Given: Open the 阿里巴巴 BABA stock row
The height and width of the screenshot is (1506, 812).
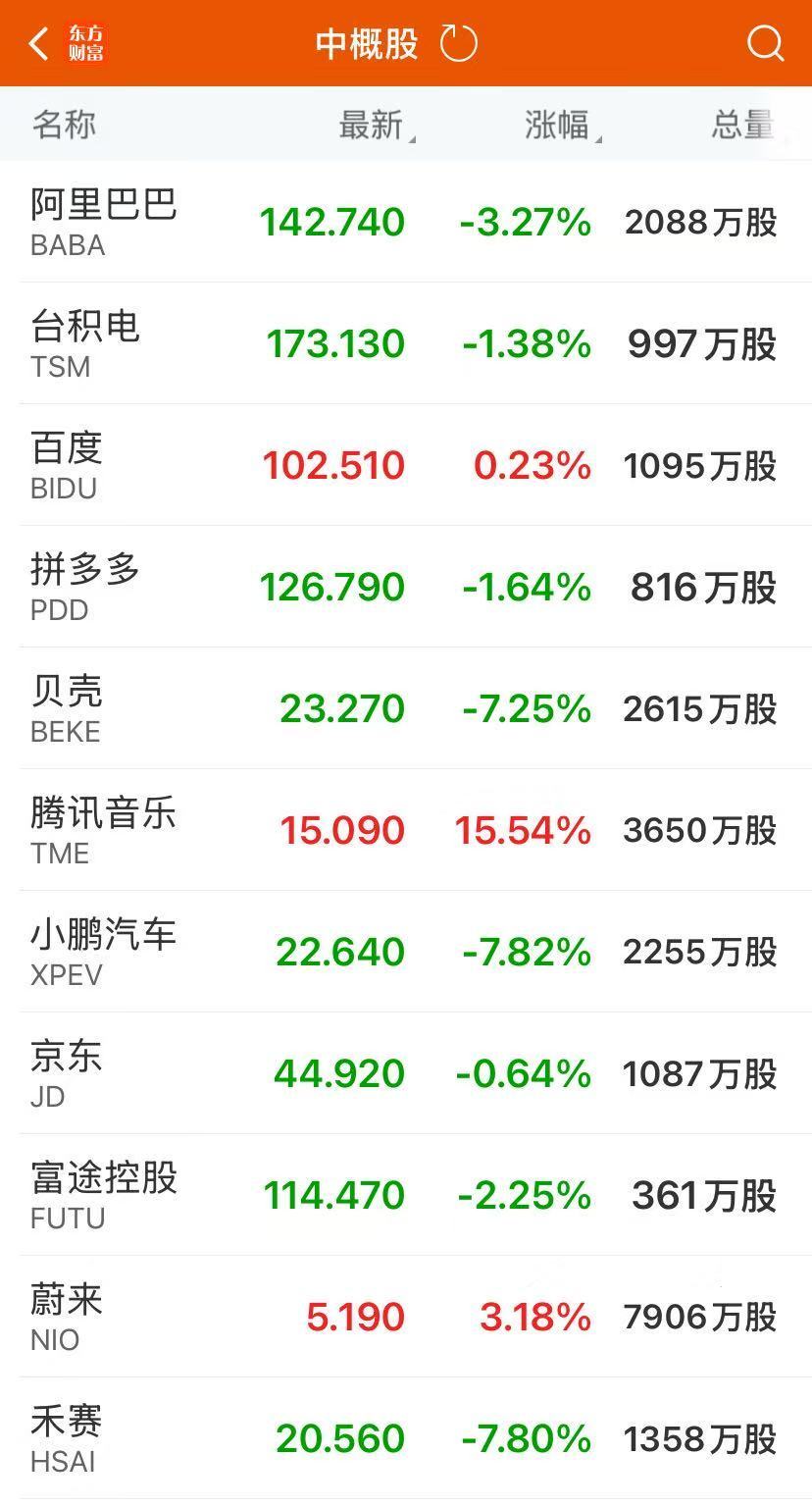Looking at the screenshot, I should pyautogui.click(x=406, y=222).
